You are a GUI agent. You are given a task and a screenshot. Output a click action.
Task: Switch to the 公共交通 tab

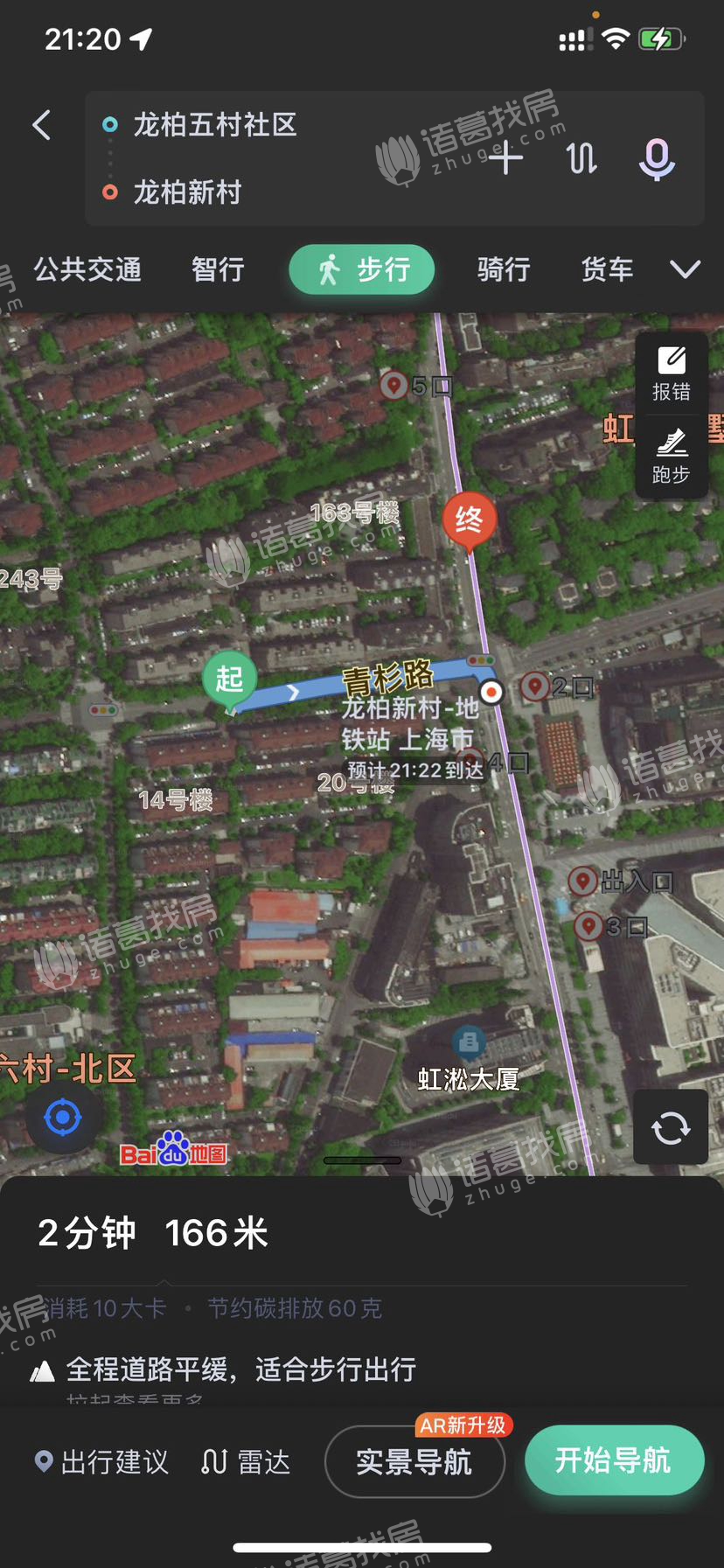87,269
